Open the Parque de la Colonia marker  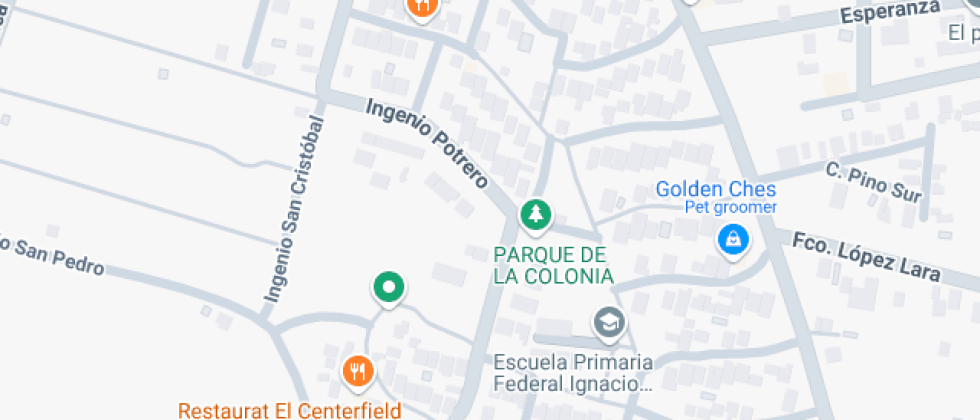(537, 214)
